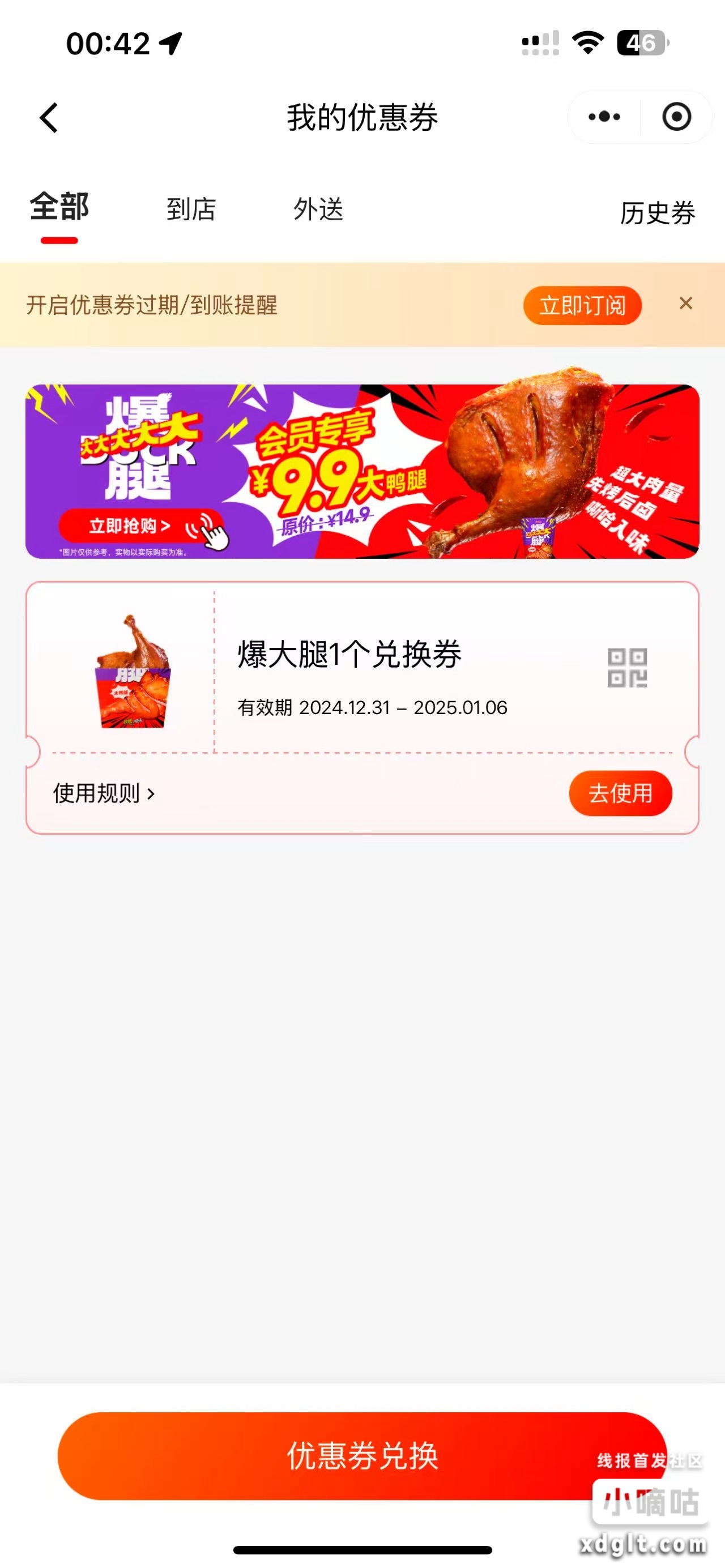Close the mini program via the circle icon
Viewport: 725px width, 1568px height.
[x=676, y=117]
